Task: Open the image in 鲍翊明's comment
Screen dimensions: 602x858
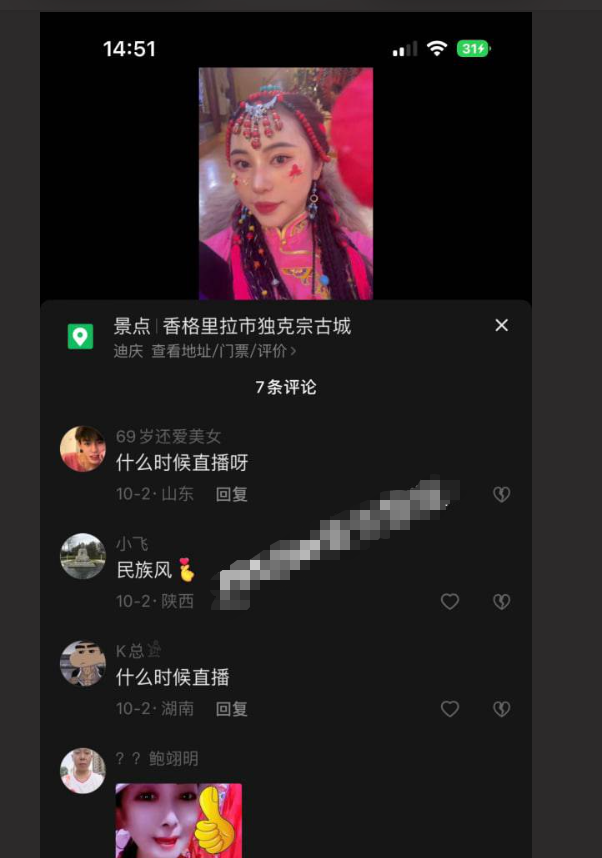Action: click(x=178, y=820)
